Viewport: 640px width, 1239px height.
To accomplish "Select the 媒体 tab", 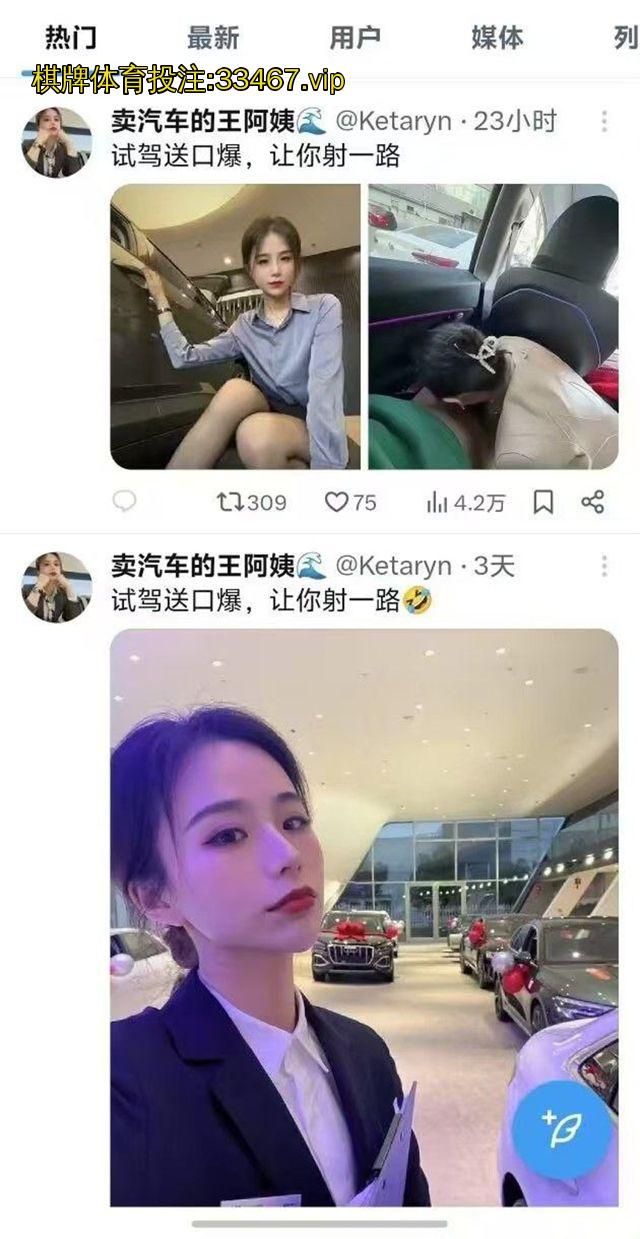I will pyautogui.click(x=497, y=38).
